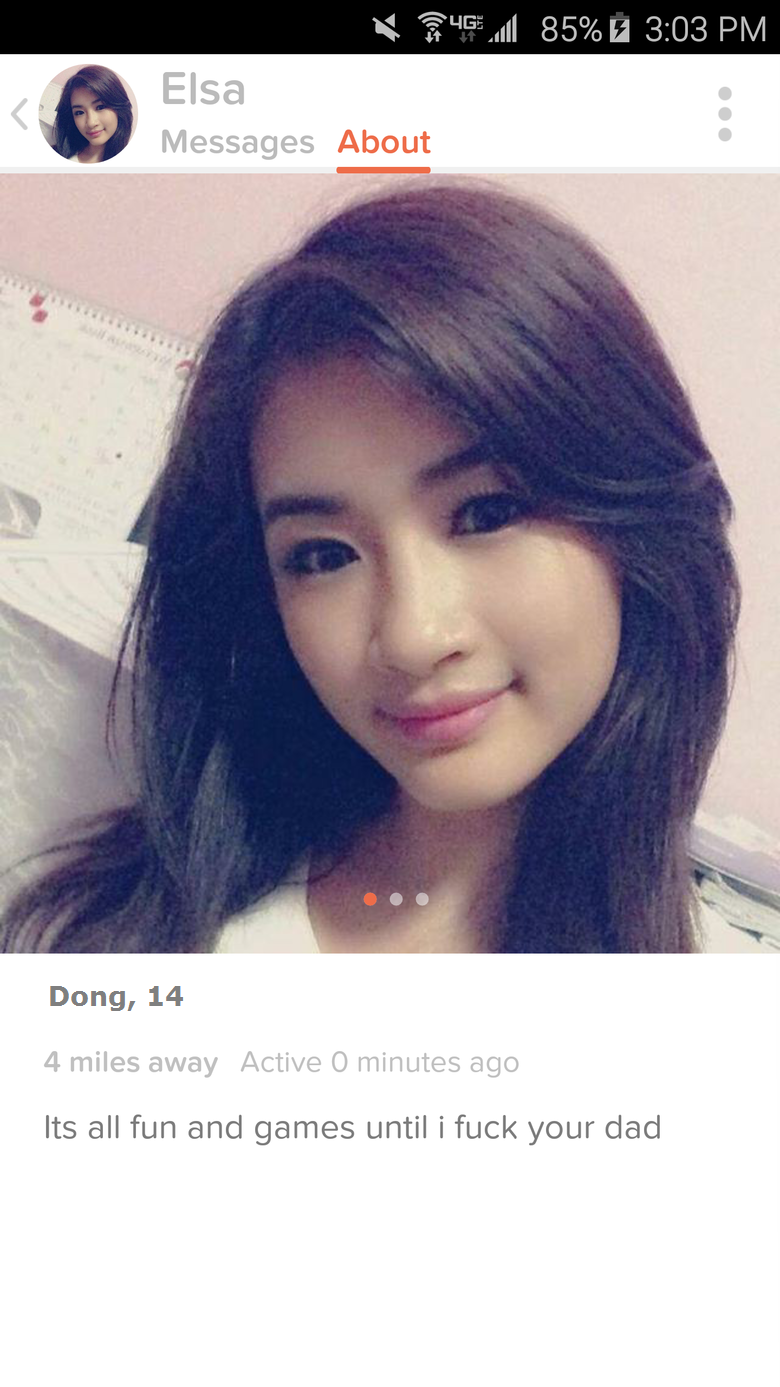Viewport: 780px width, 1387px height.
Task: Switch to the Messages tab
Action: 237,143
